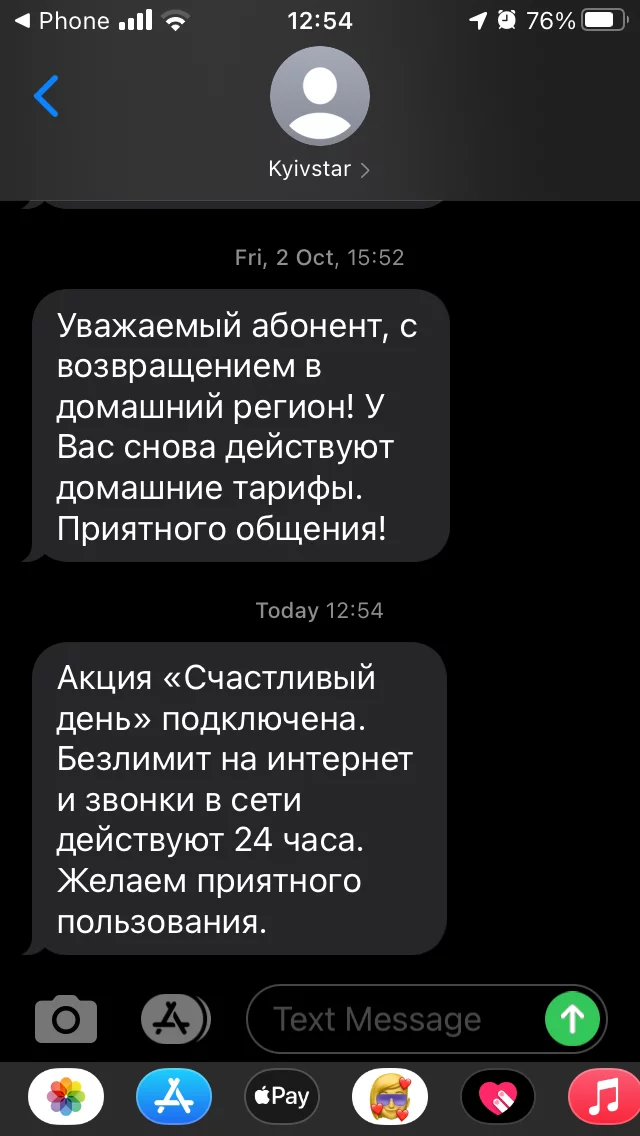640x1136 pixels.
Task: Open the App Store in app strip
Action: 174,1096
